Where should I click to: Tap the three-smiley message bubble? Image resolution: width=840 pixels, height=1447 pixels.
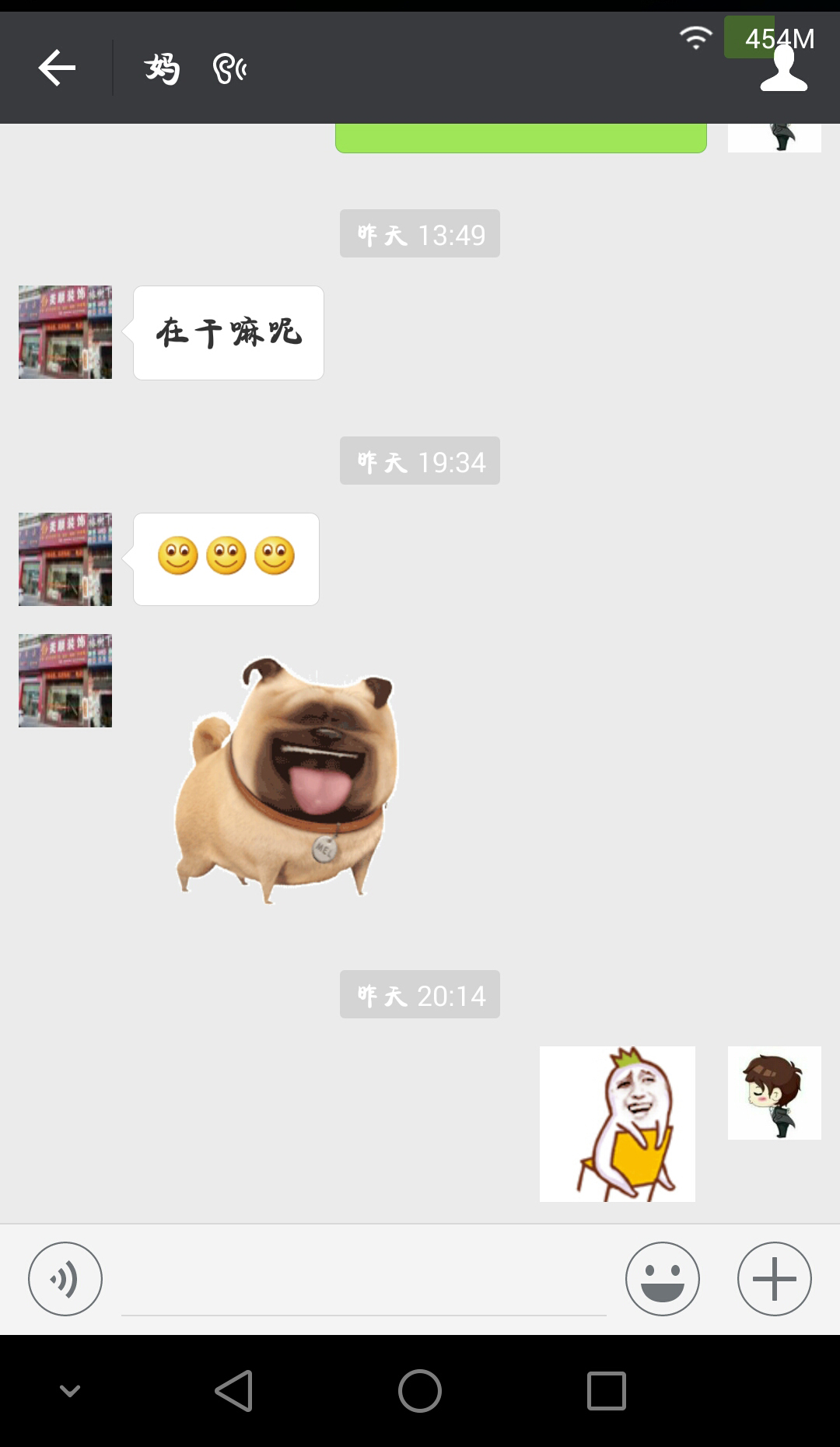226,559
